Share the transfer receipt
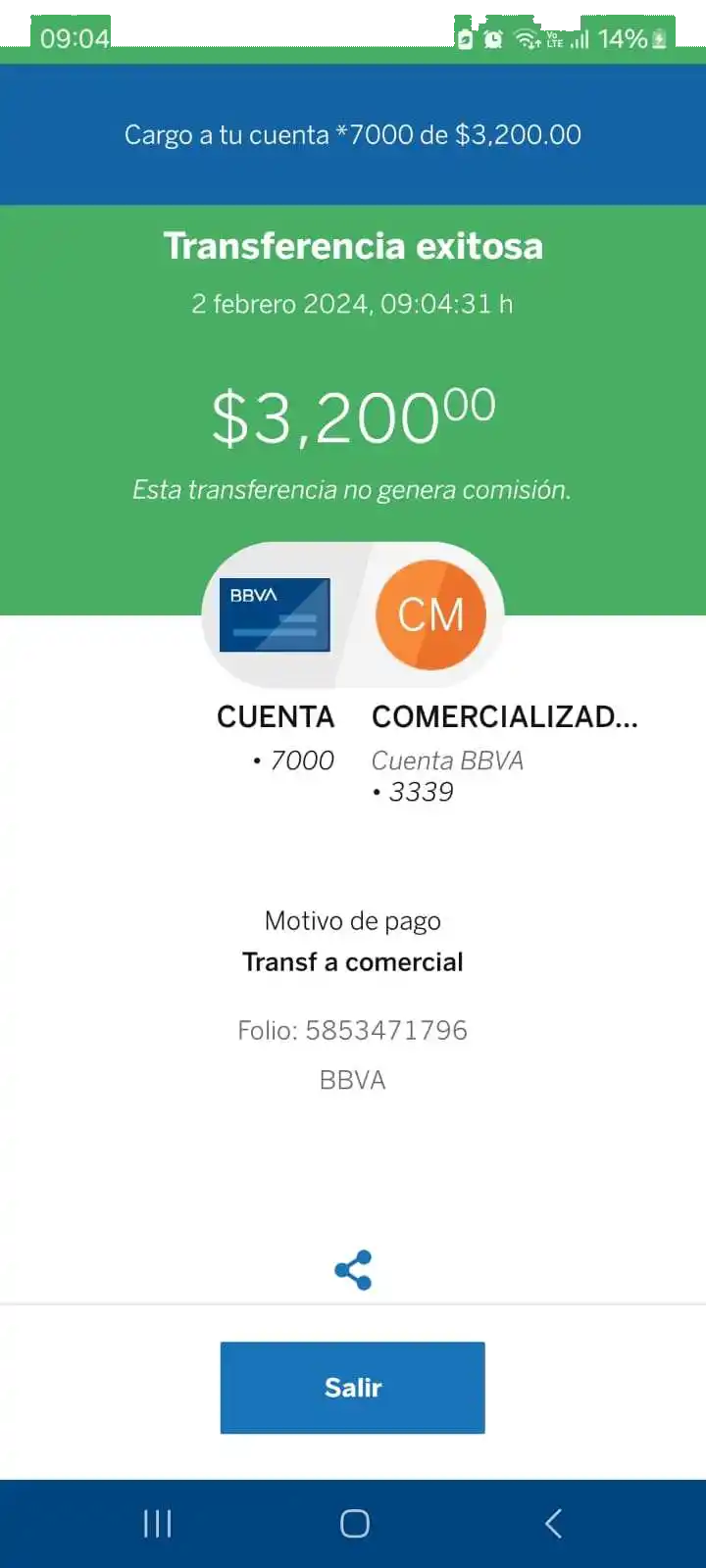The width and height of the screenshot is (706, 1568). coord(353,1270)
